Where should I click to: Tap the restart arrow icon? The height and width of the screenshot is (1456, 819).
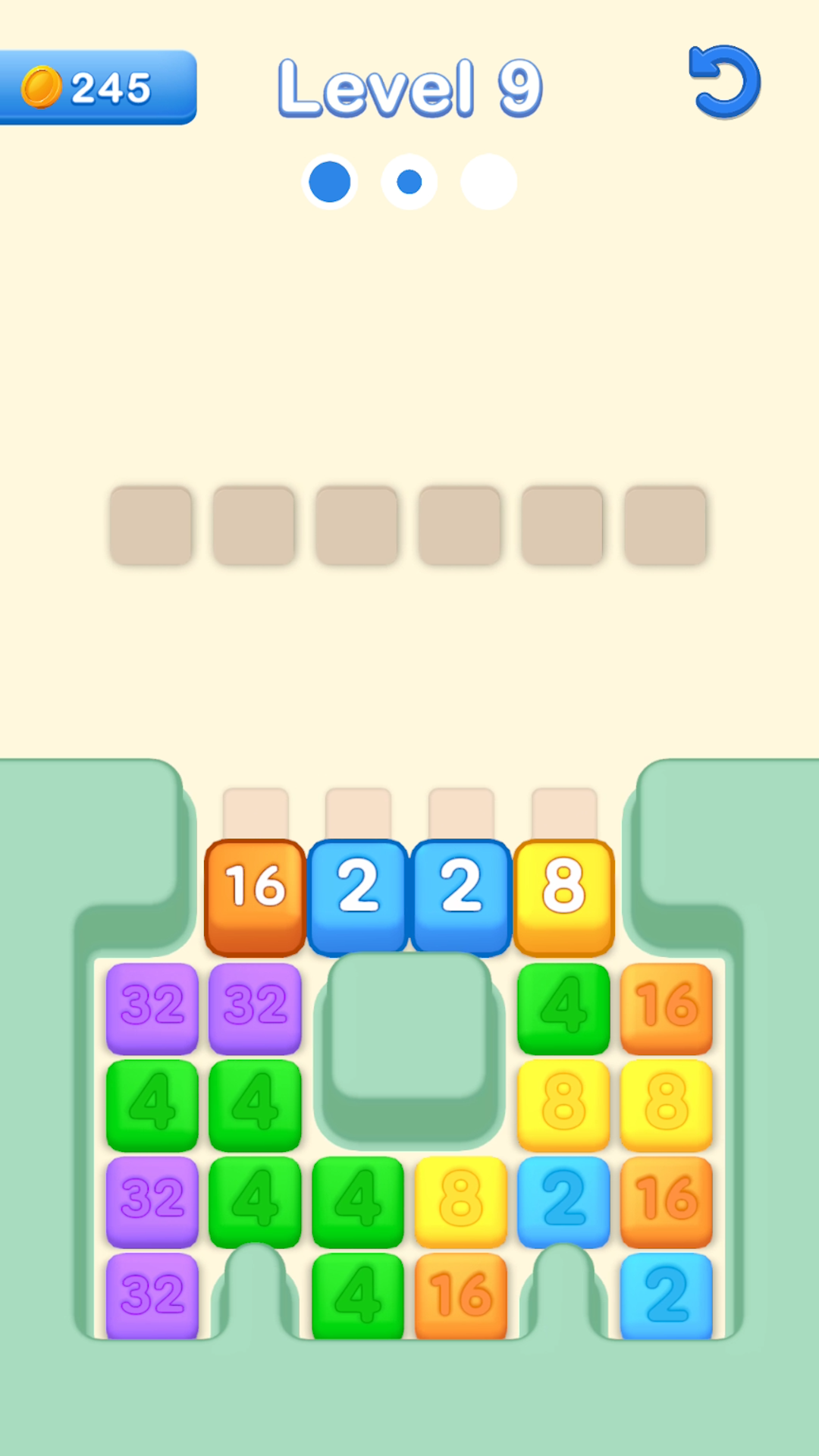[x=724, y=82]
